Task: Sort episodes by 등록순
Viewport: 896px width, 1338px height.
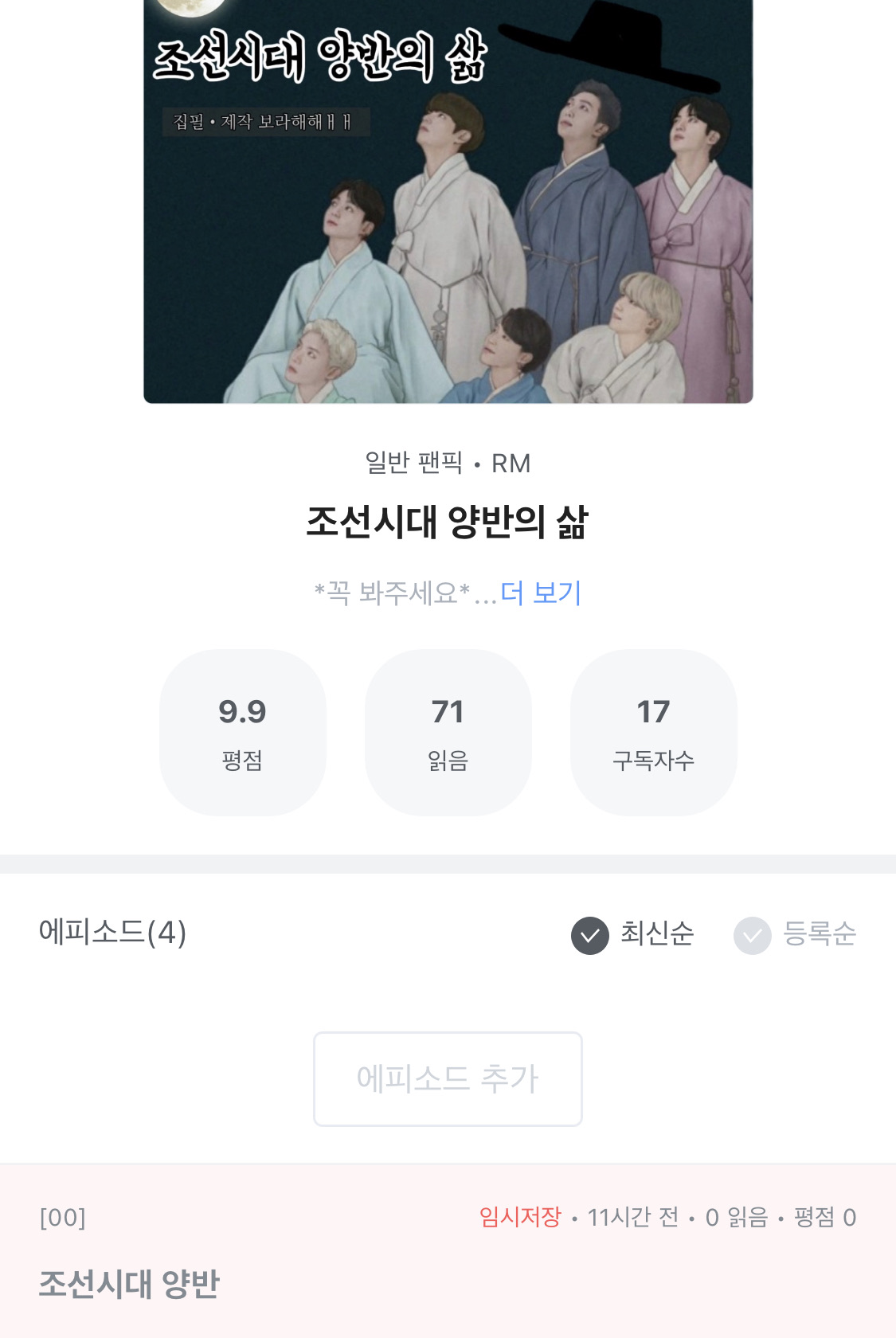Action: coord(795,934)
